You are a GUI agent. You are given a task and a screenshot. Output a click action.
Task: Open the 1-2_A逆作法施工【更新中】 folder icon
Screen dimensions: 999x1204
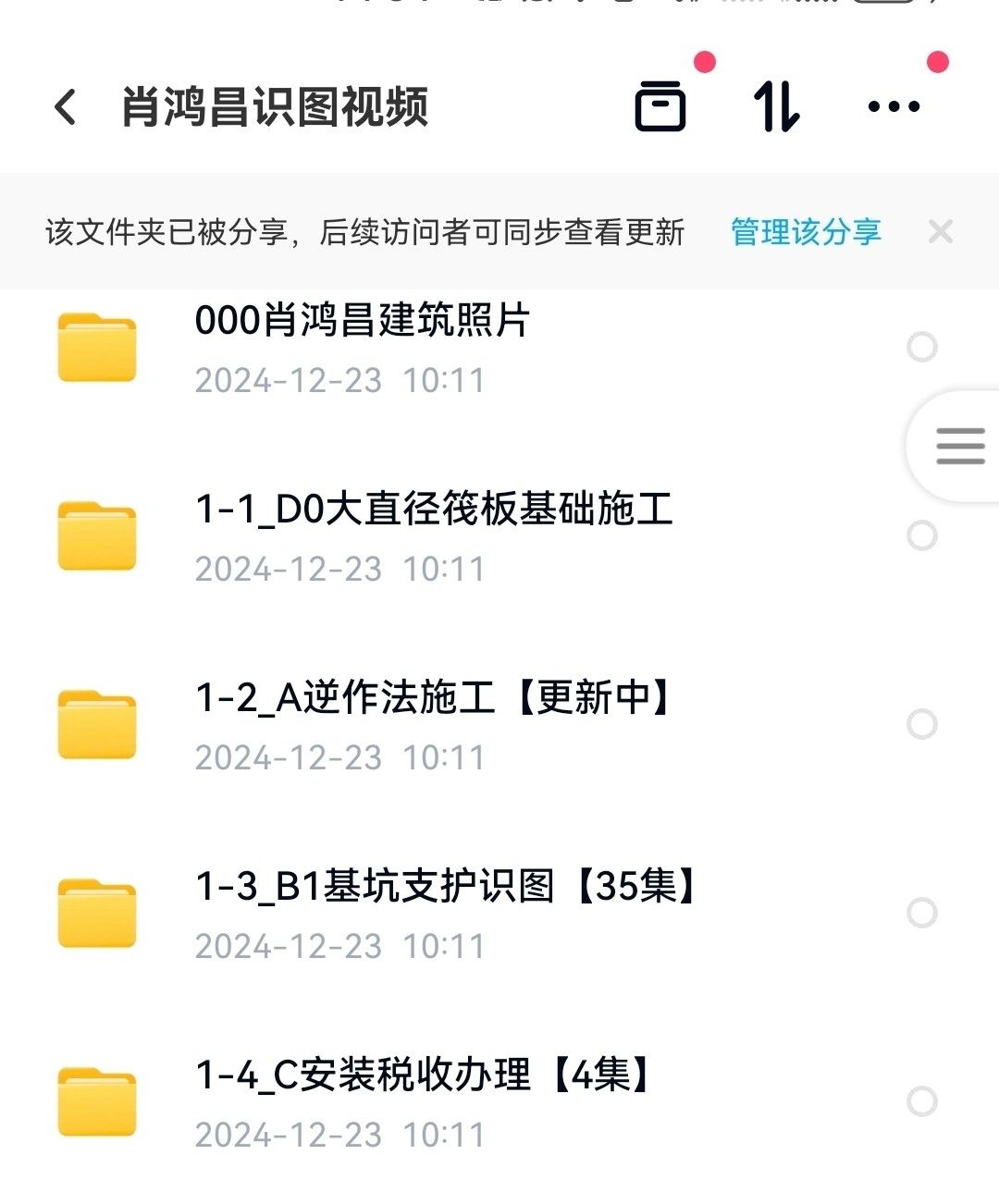point(96,724)
